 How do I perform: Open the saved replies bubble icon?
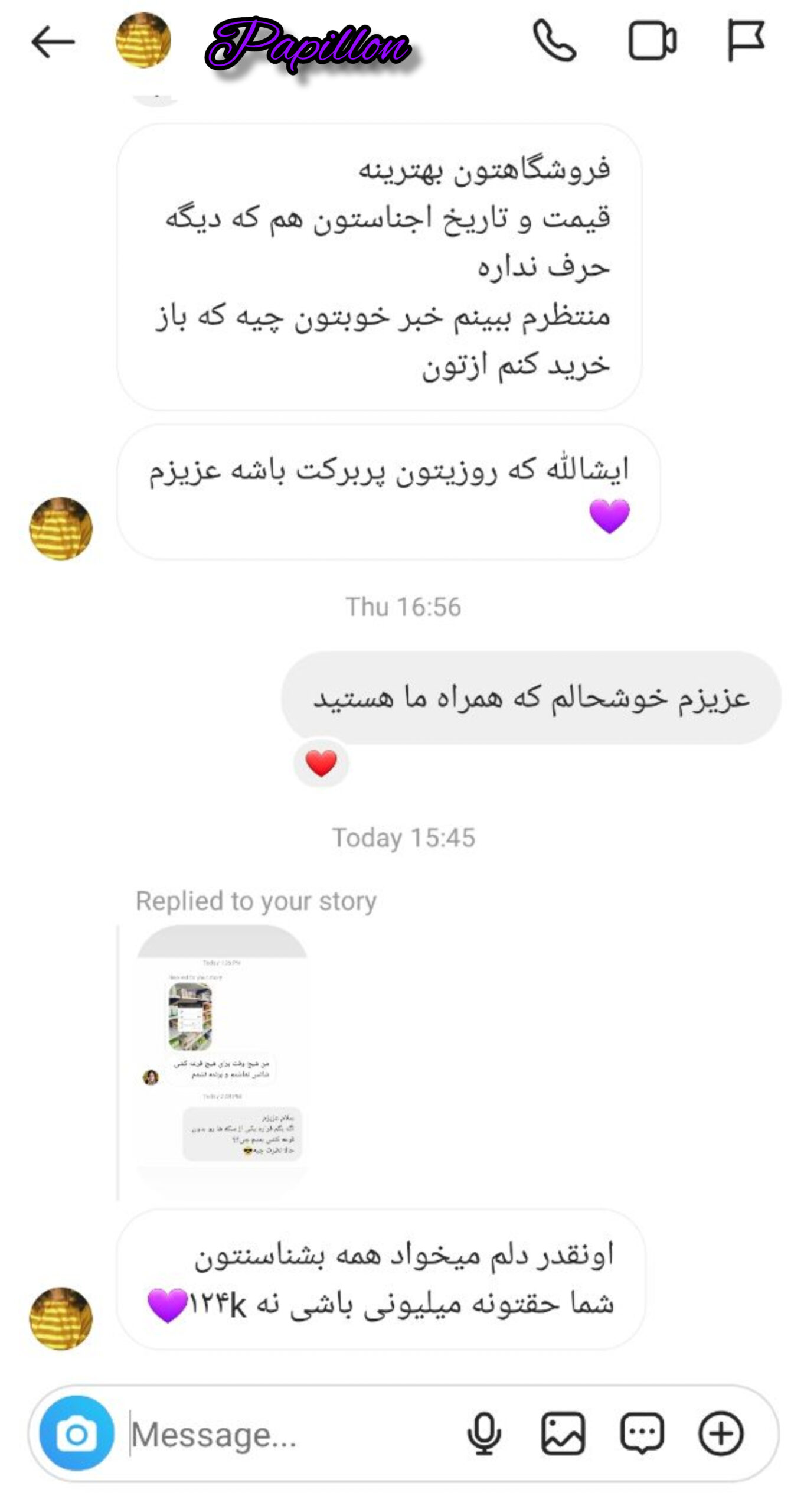tap(642, 1434)
